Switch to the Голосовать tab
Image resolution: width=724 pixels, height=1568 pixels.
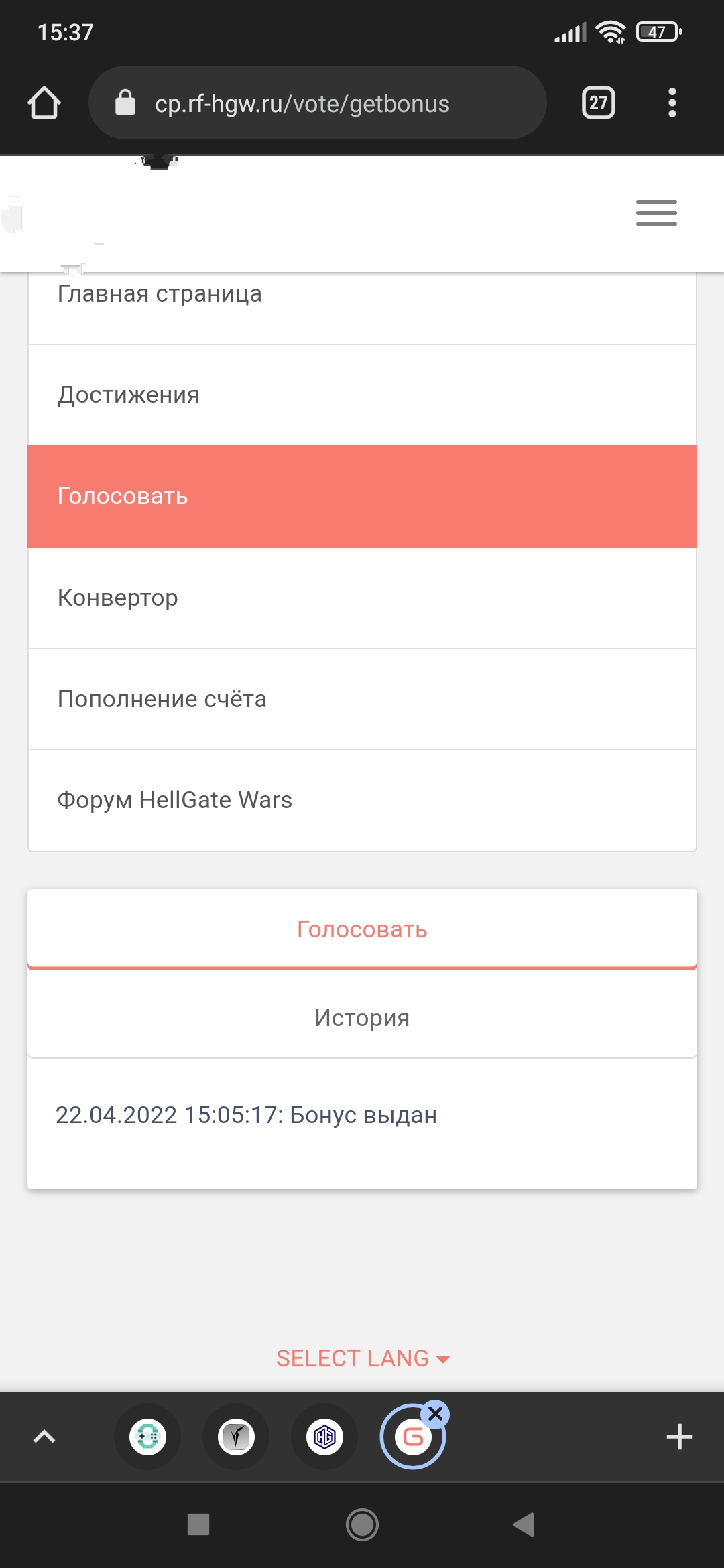(x=362, y=929)
